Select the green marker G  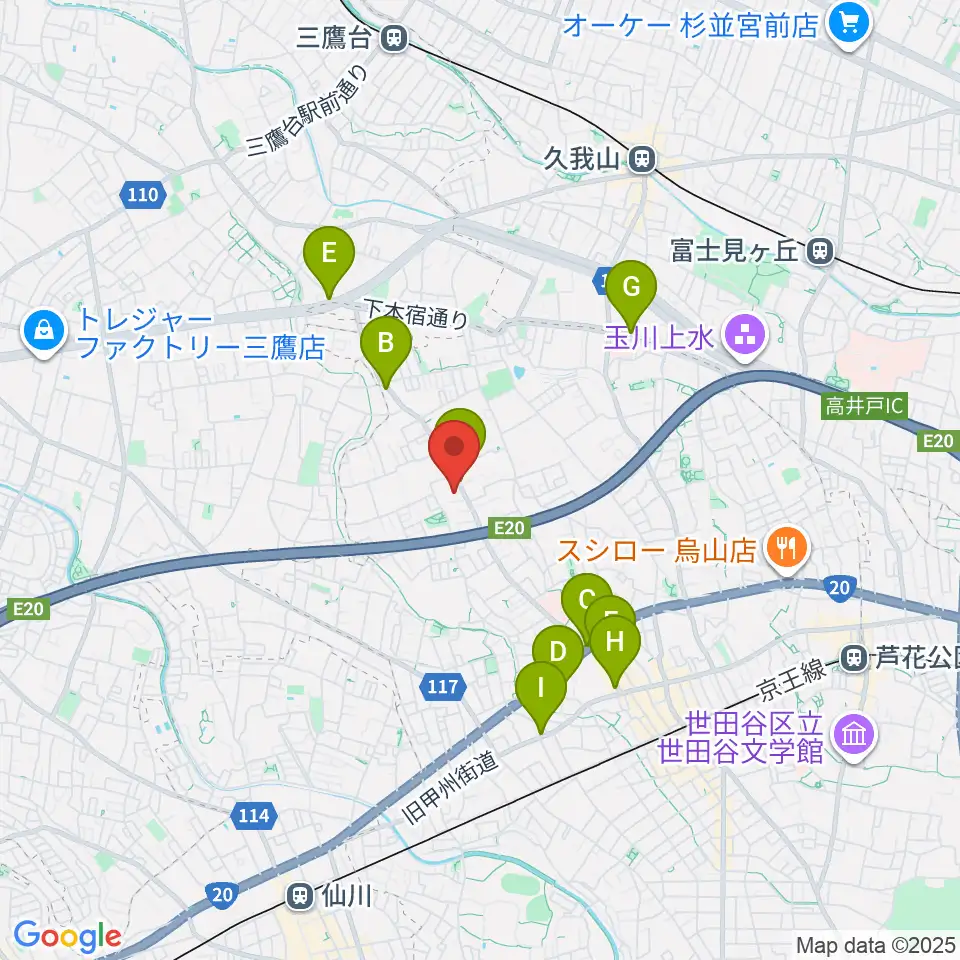(x=631, y=296)
